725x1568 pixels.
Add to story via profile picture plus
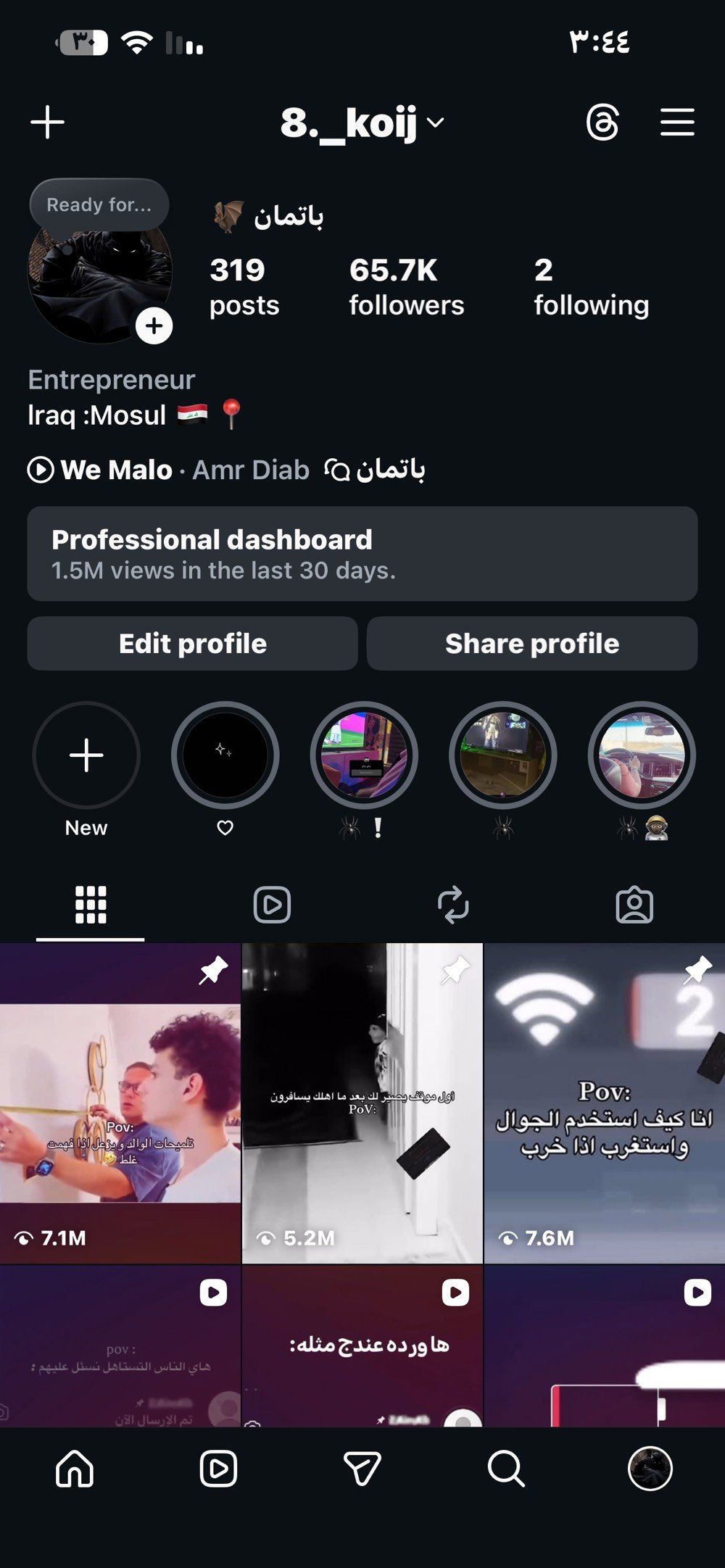point(154,326)
